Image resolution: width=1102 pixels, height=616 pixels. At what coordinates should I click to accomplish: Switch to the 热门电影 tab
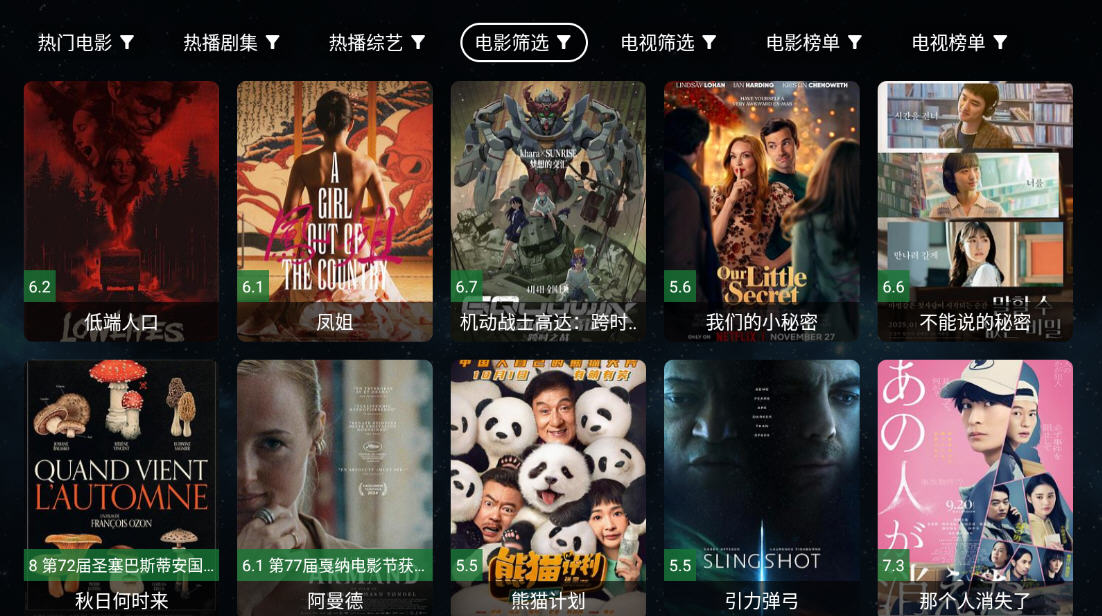coord(86,42)
